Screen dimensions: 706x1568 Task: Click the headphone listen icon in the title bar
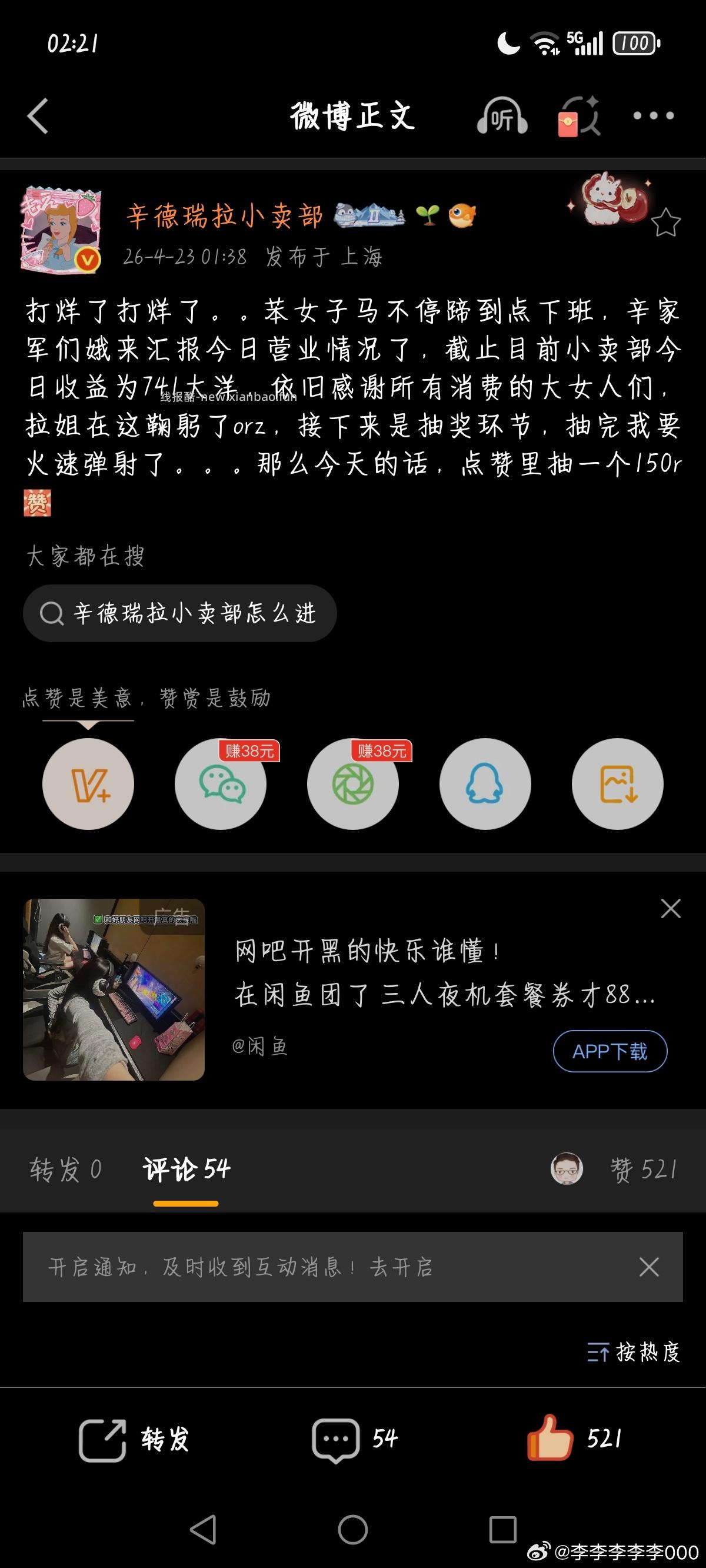click(x=502, y=117)
